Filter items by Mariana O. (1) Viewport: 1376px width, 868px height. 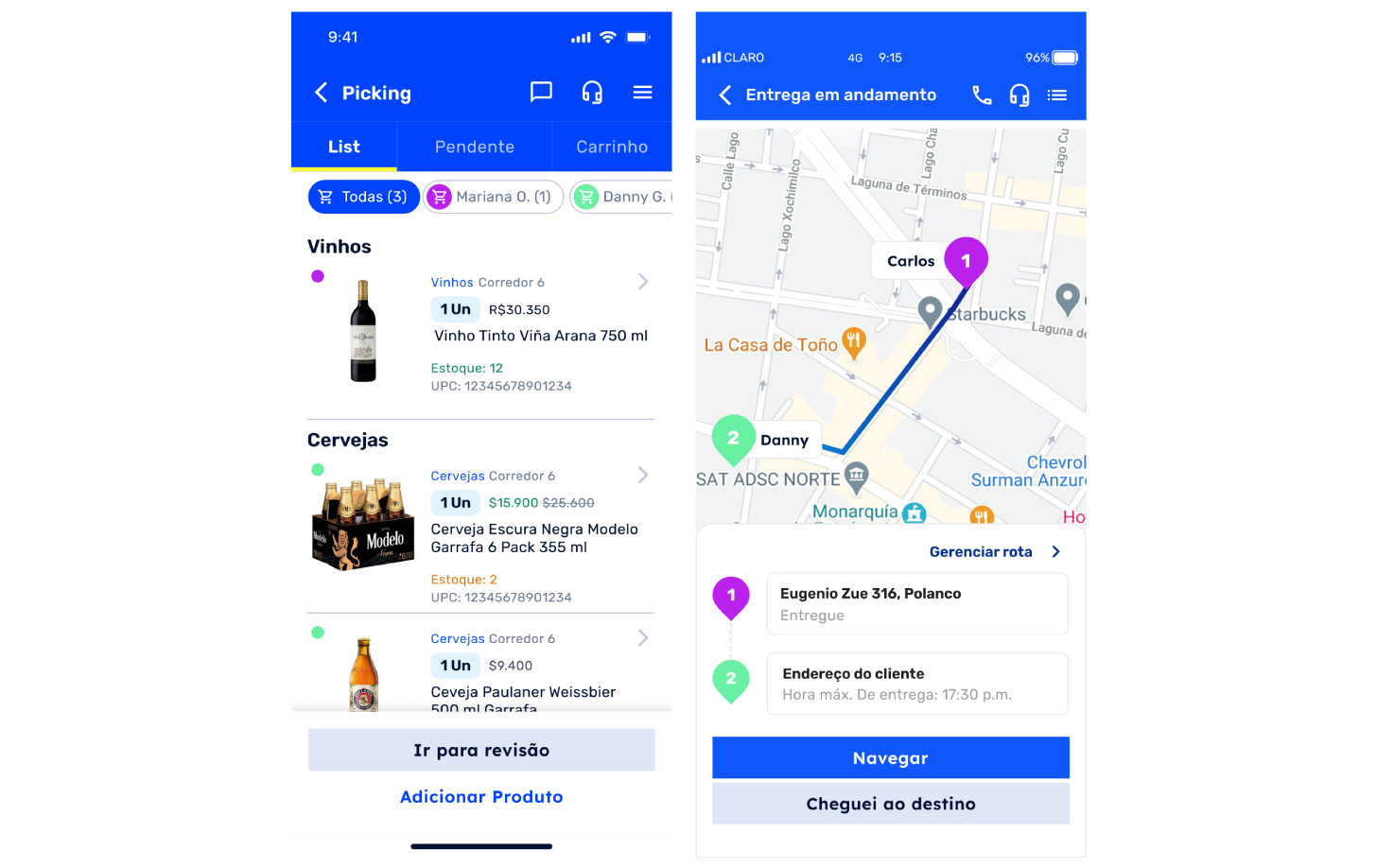click(494, 197)
